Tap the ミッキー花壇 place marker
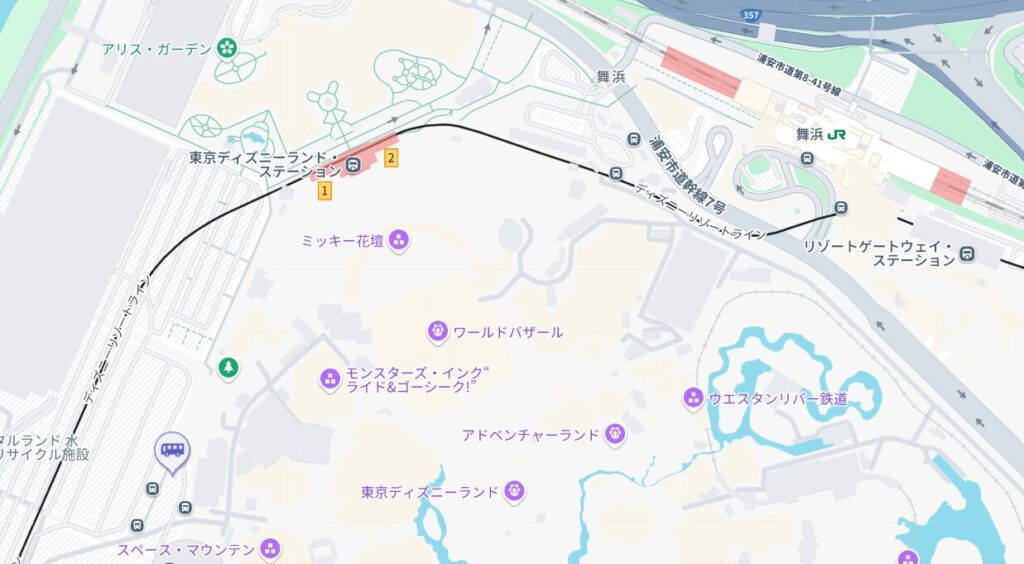 [x=398, y=240]
